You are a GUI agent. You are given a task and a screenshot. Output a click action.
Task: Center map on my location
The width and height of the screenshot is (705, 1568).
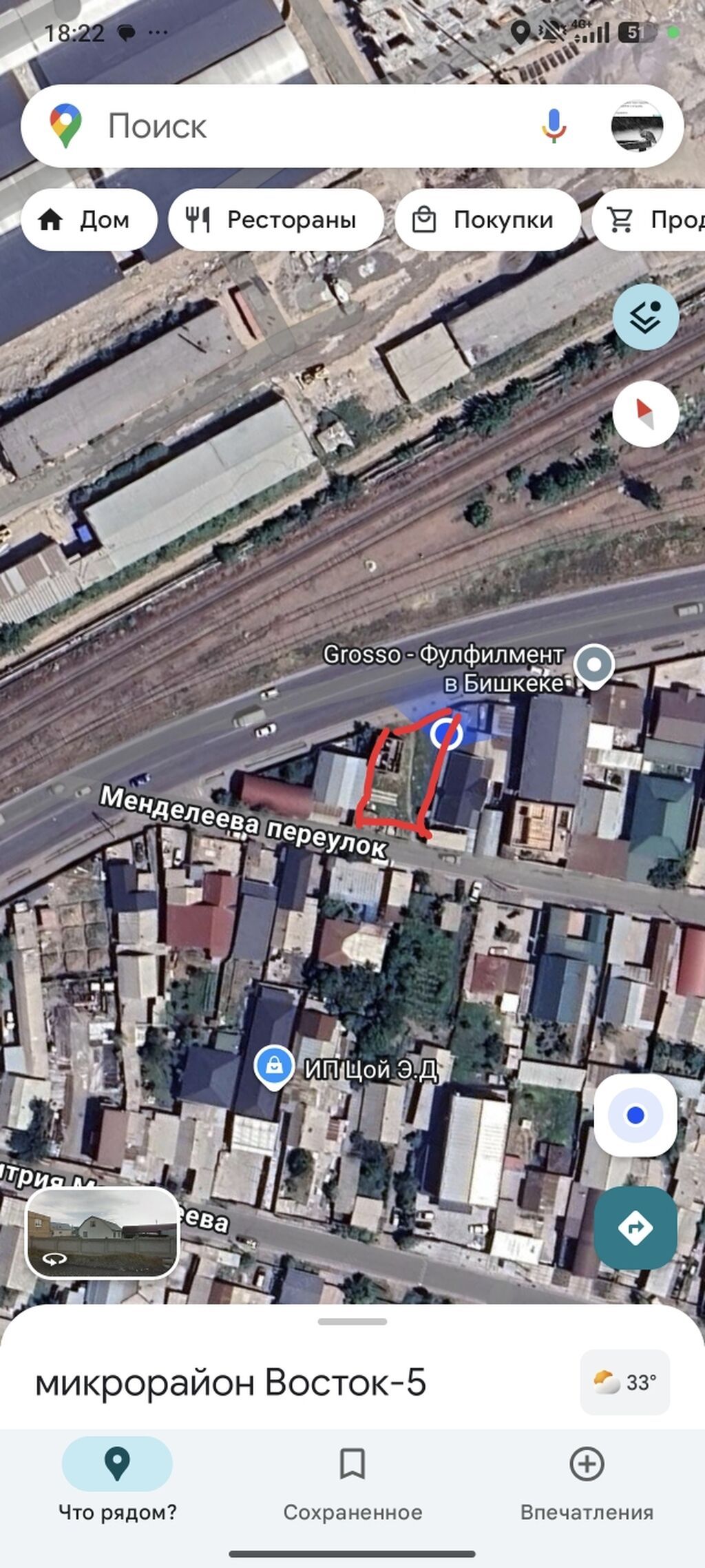(x=635, y=1115)
